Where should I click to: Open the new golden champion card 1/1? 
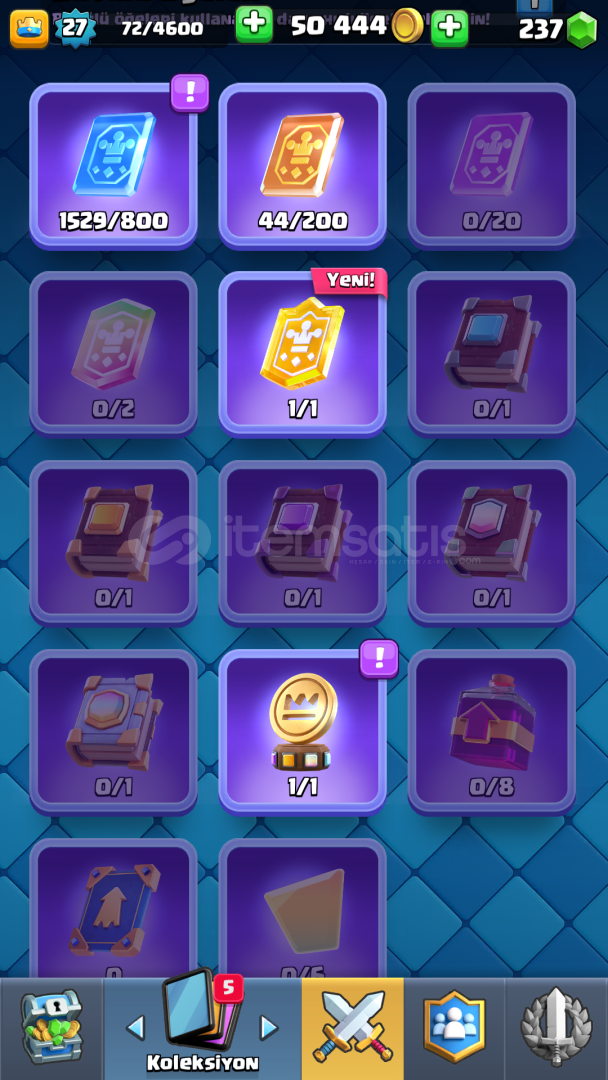coord(302,354)
